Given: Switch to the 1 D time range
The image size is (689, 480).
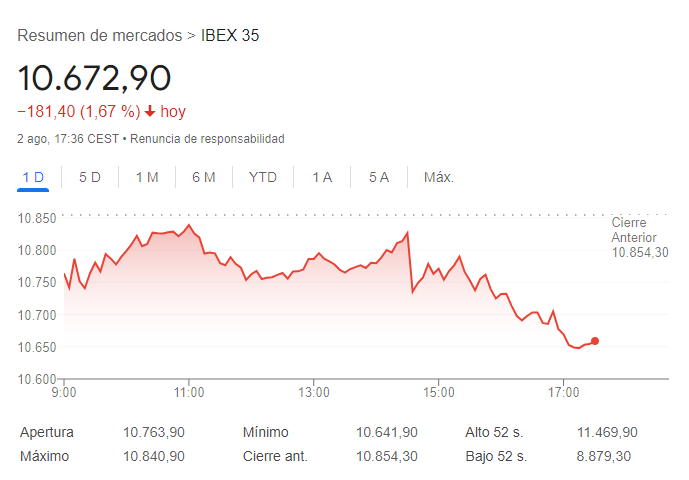Looking at the screenshot, I should click(33, 177).
